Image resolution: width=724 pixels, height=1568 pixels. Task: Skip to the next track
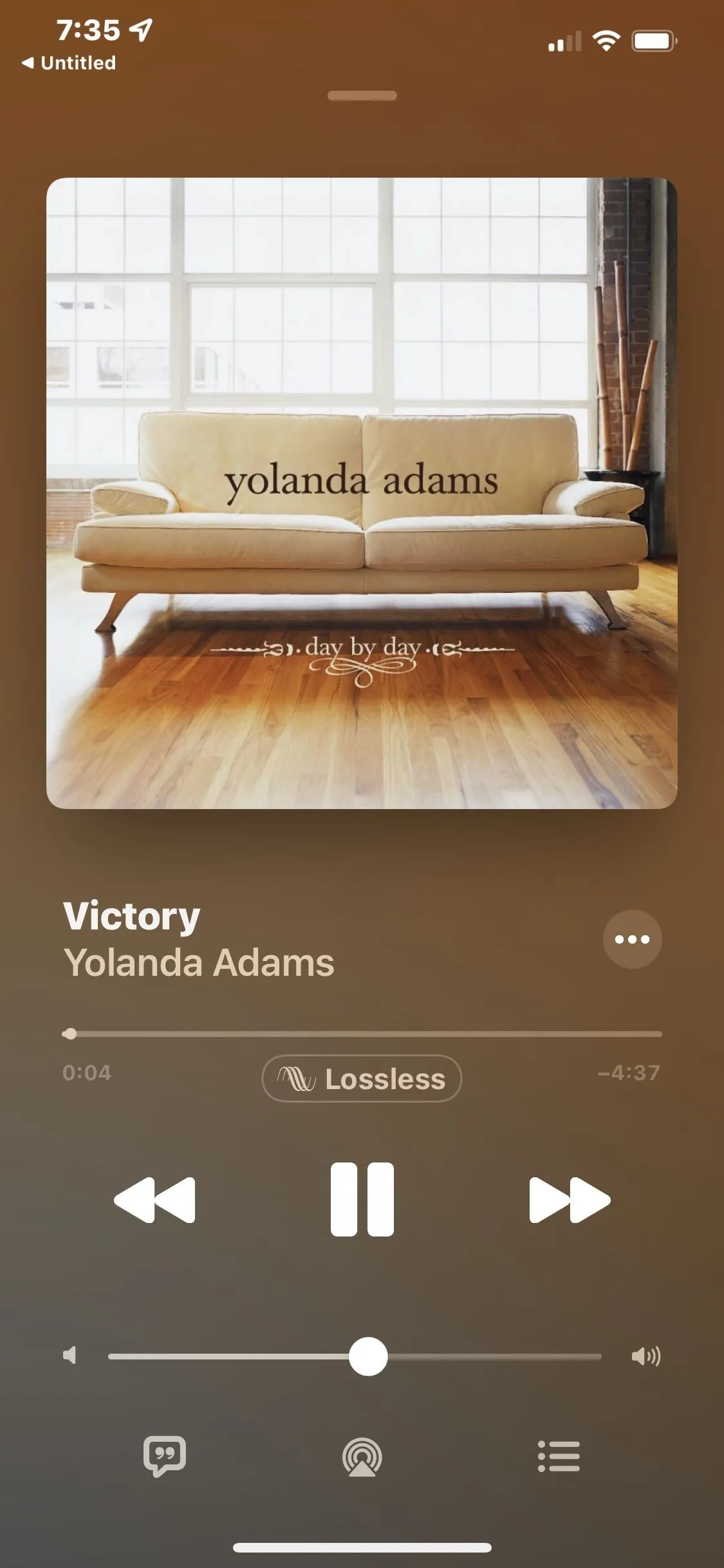[x=569, y=1200]
